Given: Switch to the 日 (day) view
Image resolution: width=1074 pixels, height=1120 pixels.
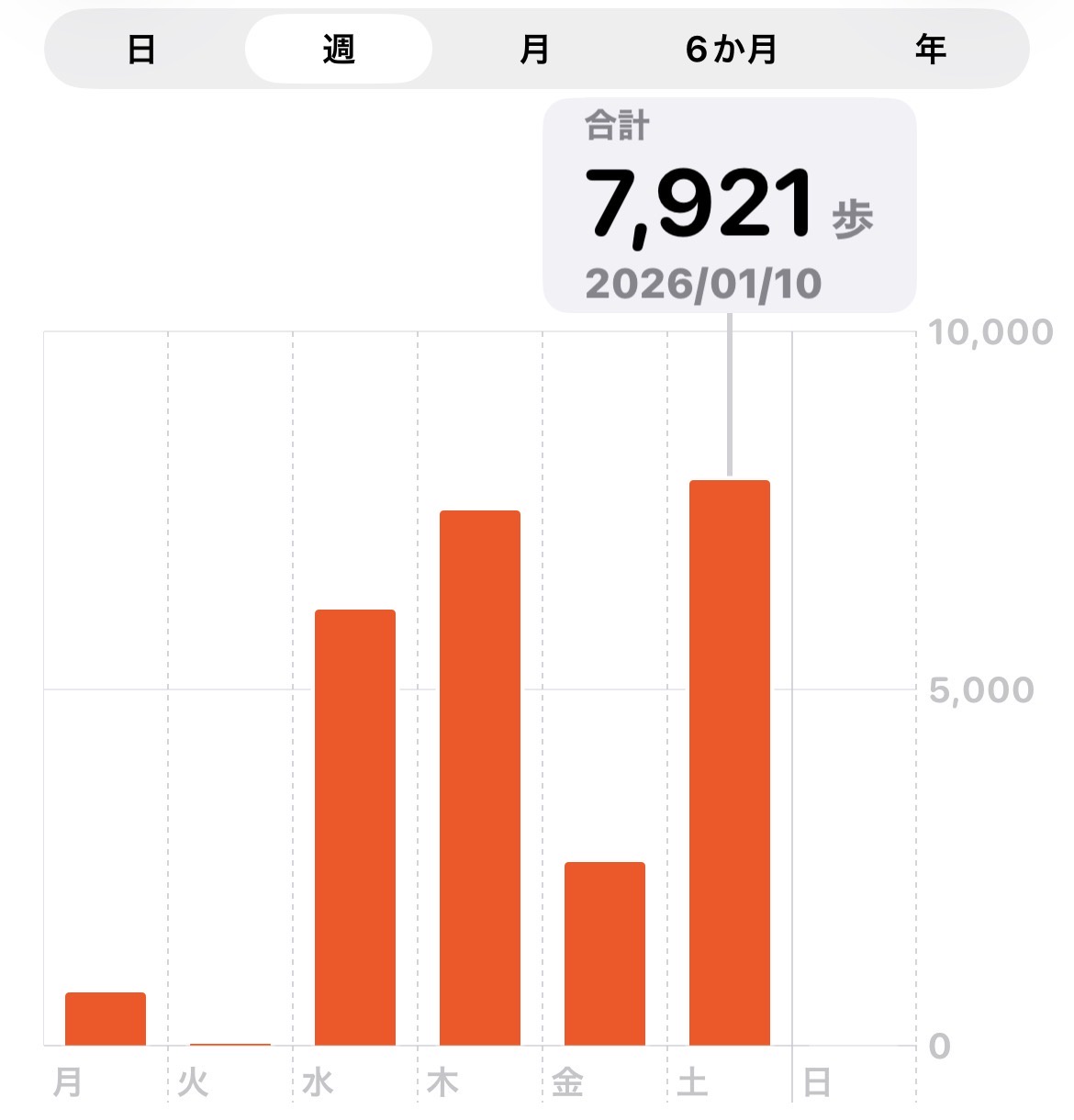Looking at the screenshot, I should (x=141, y=50).
